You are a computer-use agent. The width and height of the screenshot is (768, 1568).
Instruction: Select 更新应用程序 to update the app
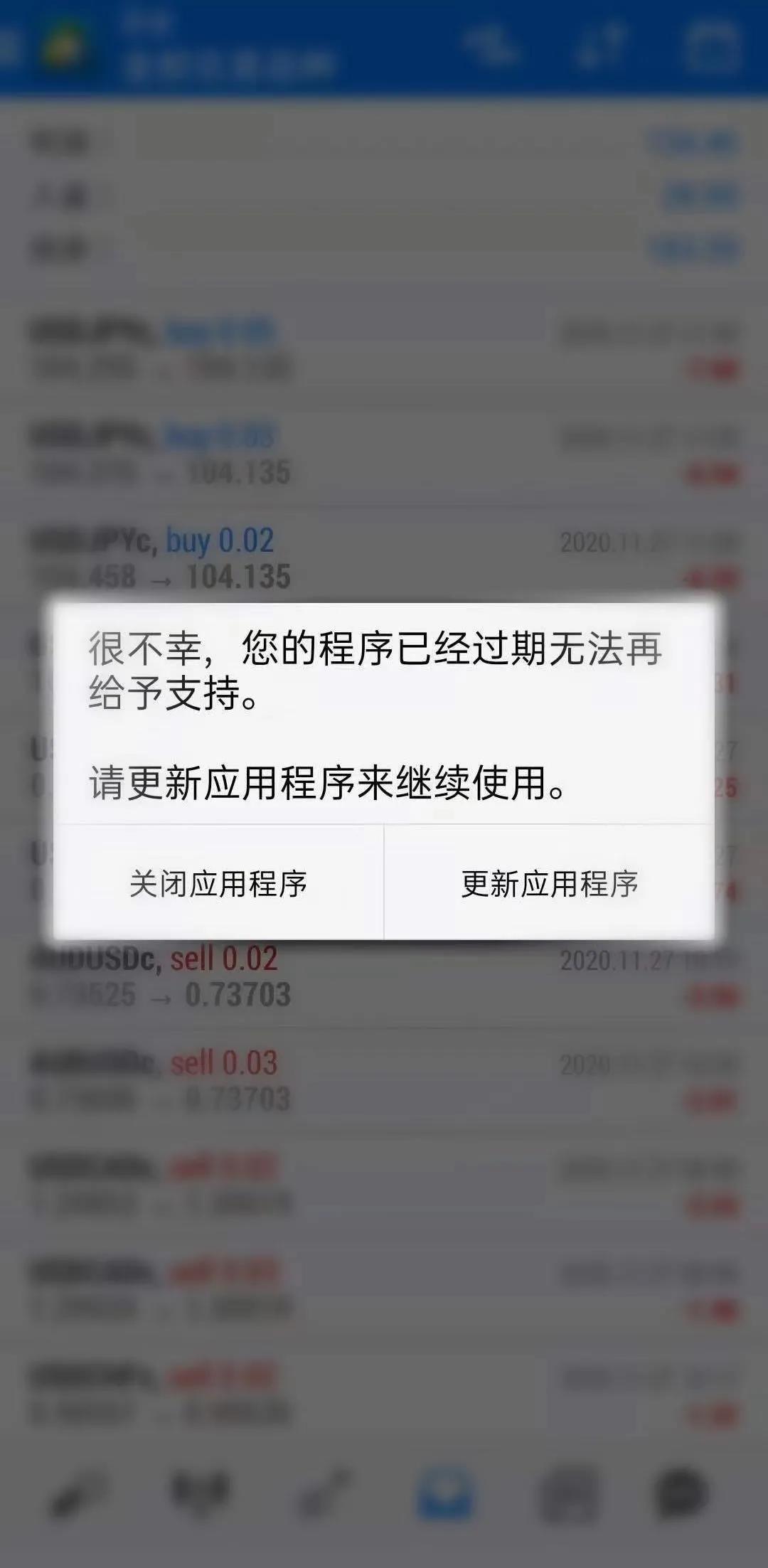[550, 884]
